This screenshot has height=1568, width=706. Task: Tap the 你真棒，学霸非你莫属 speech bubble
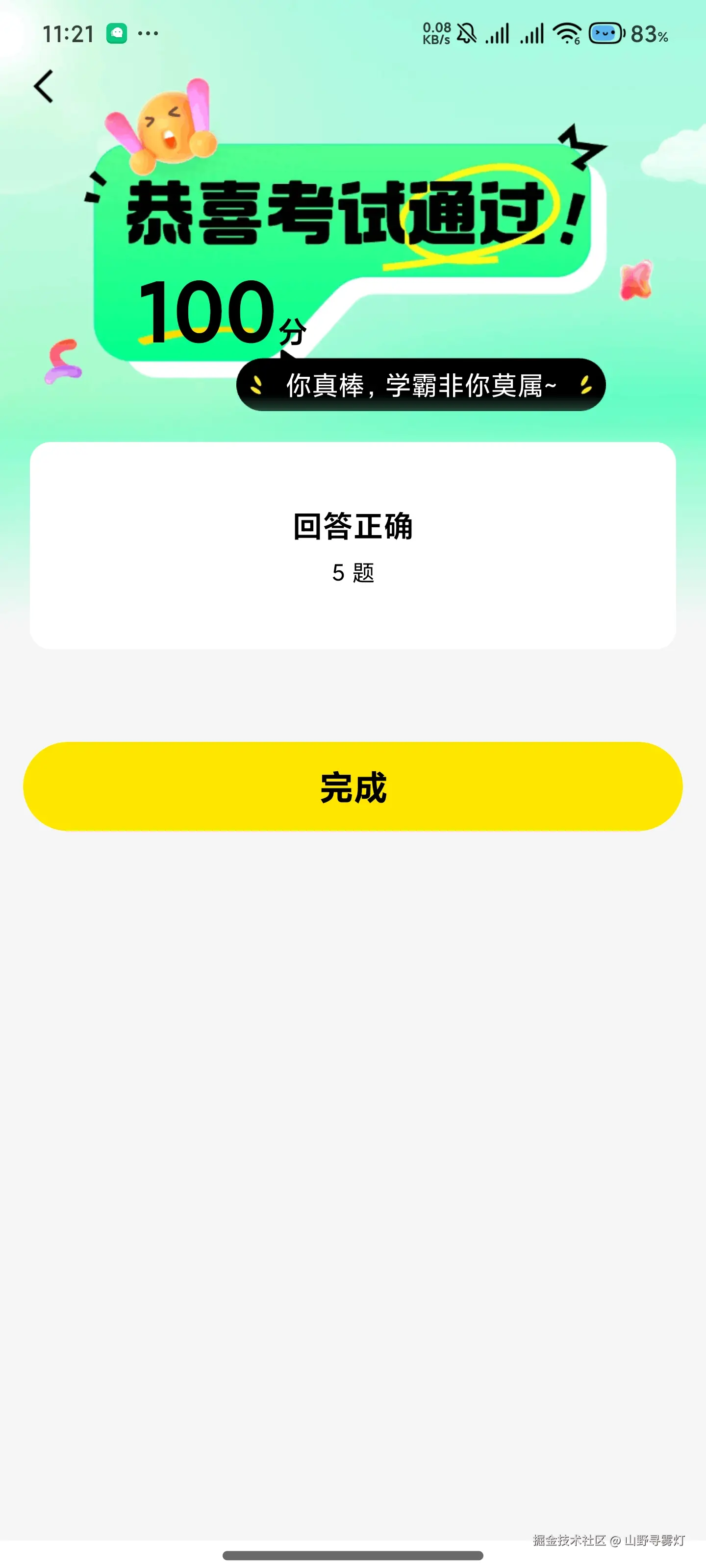[x=423, y=384]
